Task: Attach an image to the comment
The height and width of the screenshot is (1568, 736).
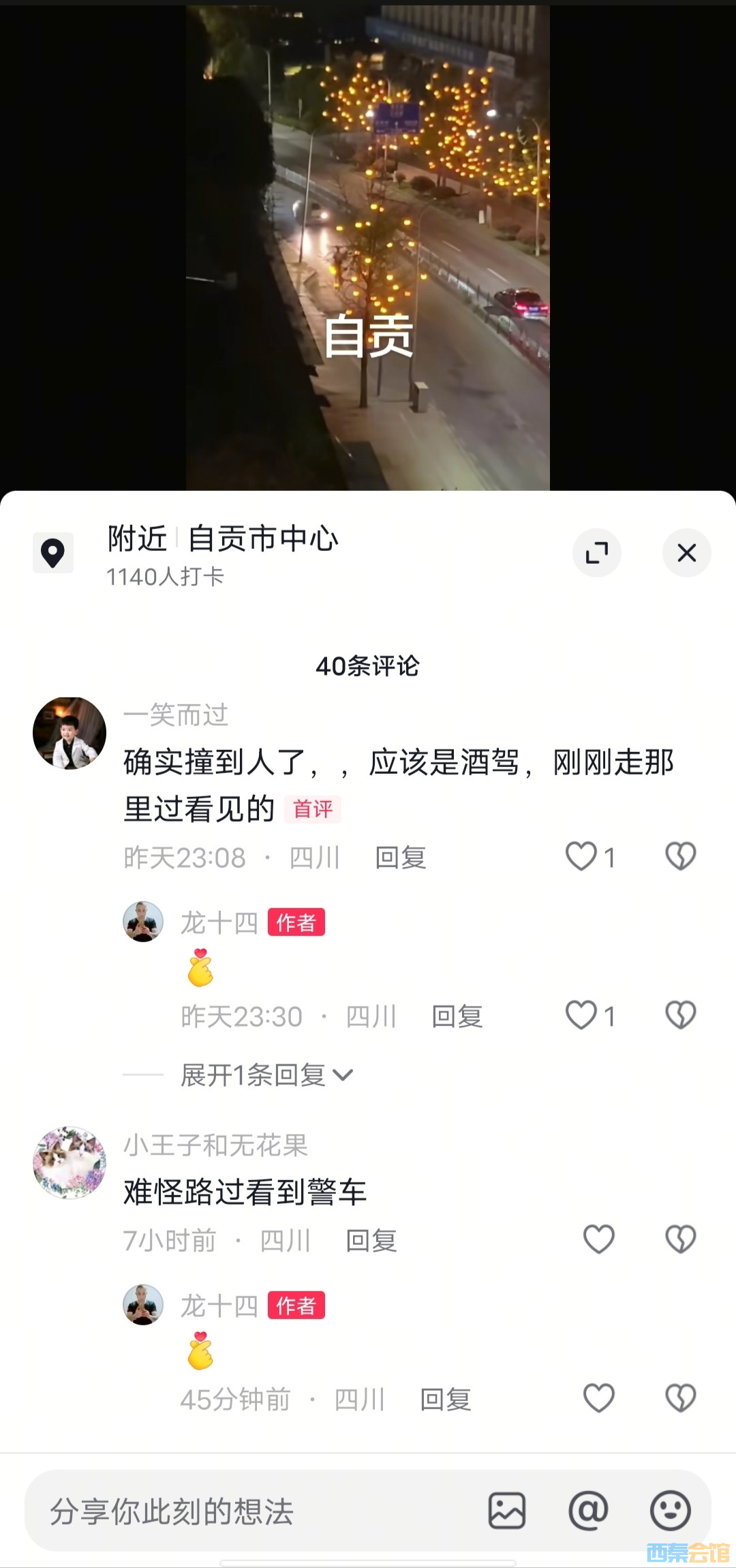Action: click(x=507, y=1511)
